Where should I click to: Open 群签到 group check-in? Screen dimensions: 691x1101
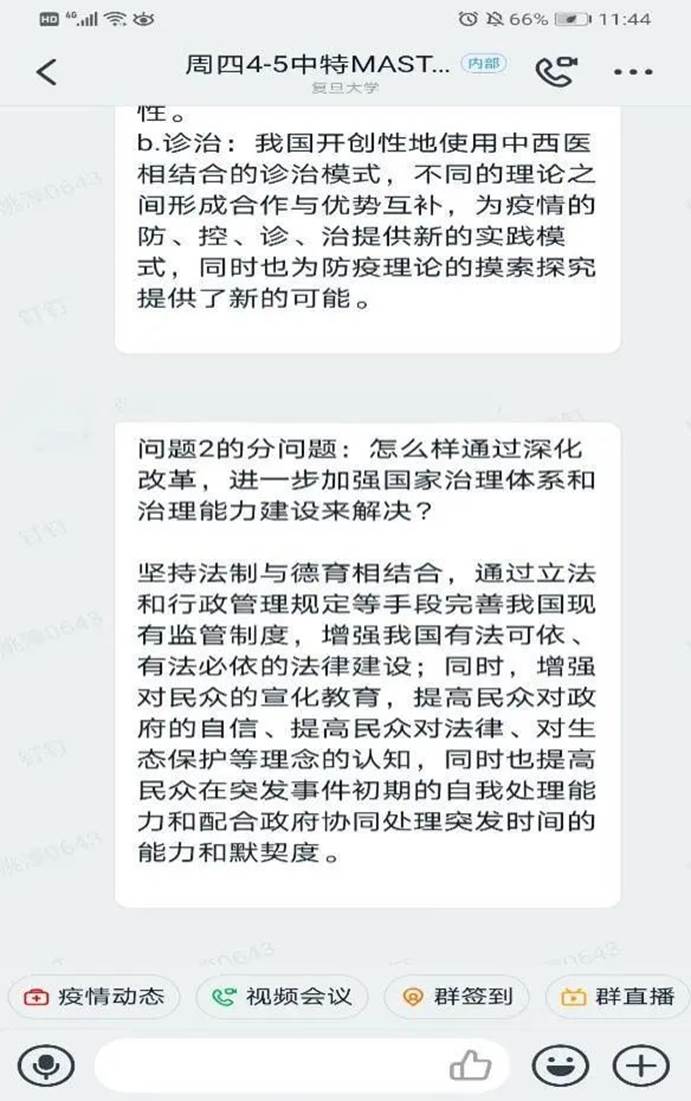[x=457, y=996]
